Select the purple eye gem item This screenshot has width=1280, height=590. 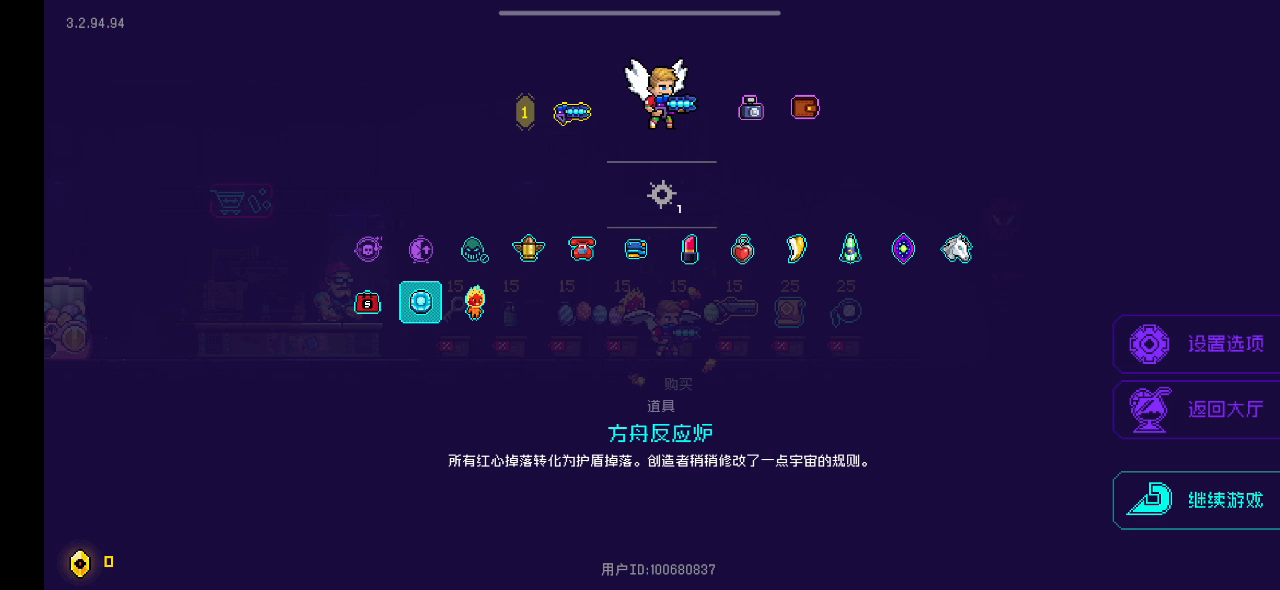pos(903,249)
